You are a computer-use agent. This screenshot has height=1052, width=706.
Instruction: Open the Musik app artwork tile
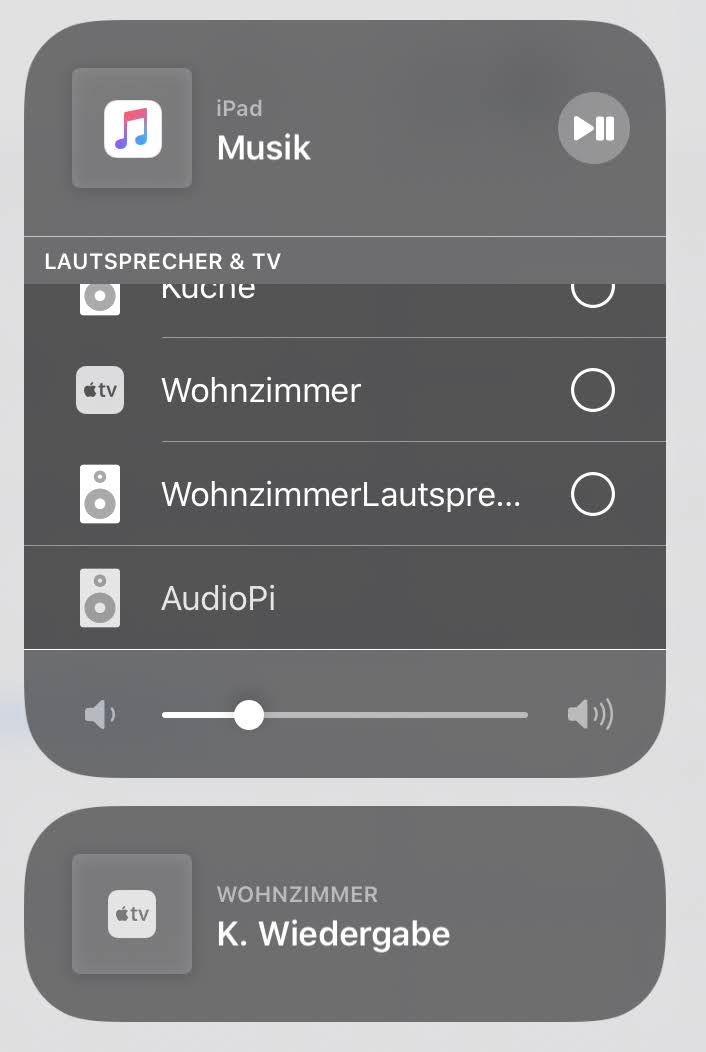coord(132,128)
